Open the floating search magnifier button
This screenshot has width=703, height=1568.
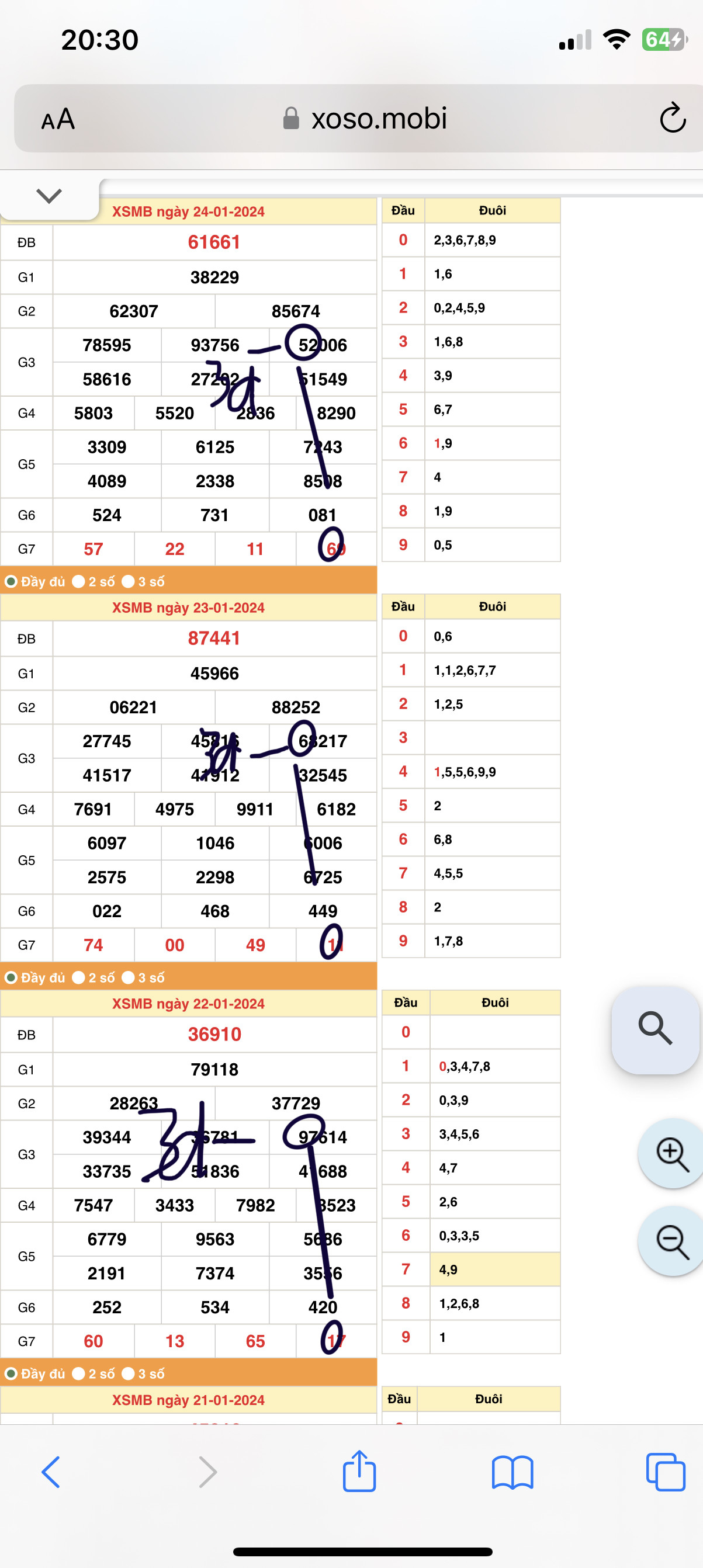click(655, 1029)
